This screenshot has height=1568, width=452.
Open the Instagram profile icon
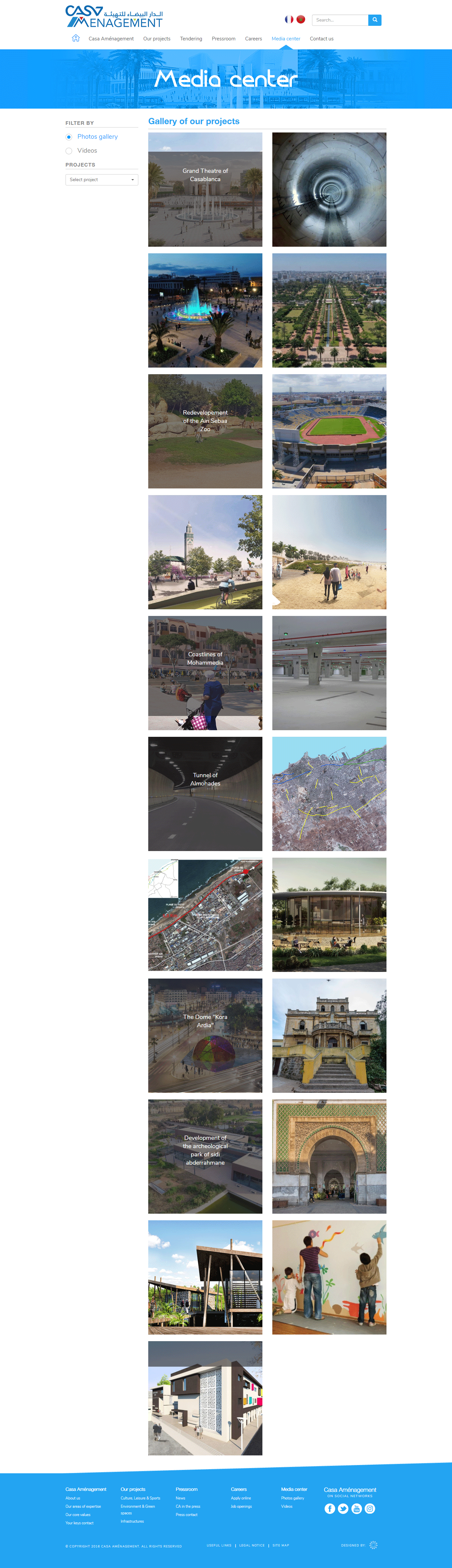370,1508
